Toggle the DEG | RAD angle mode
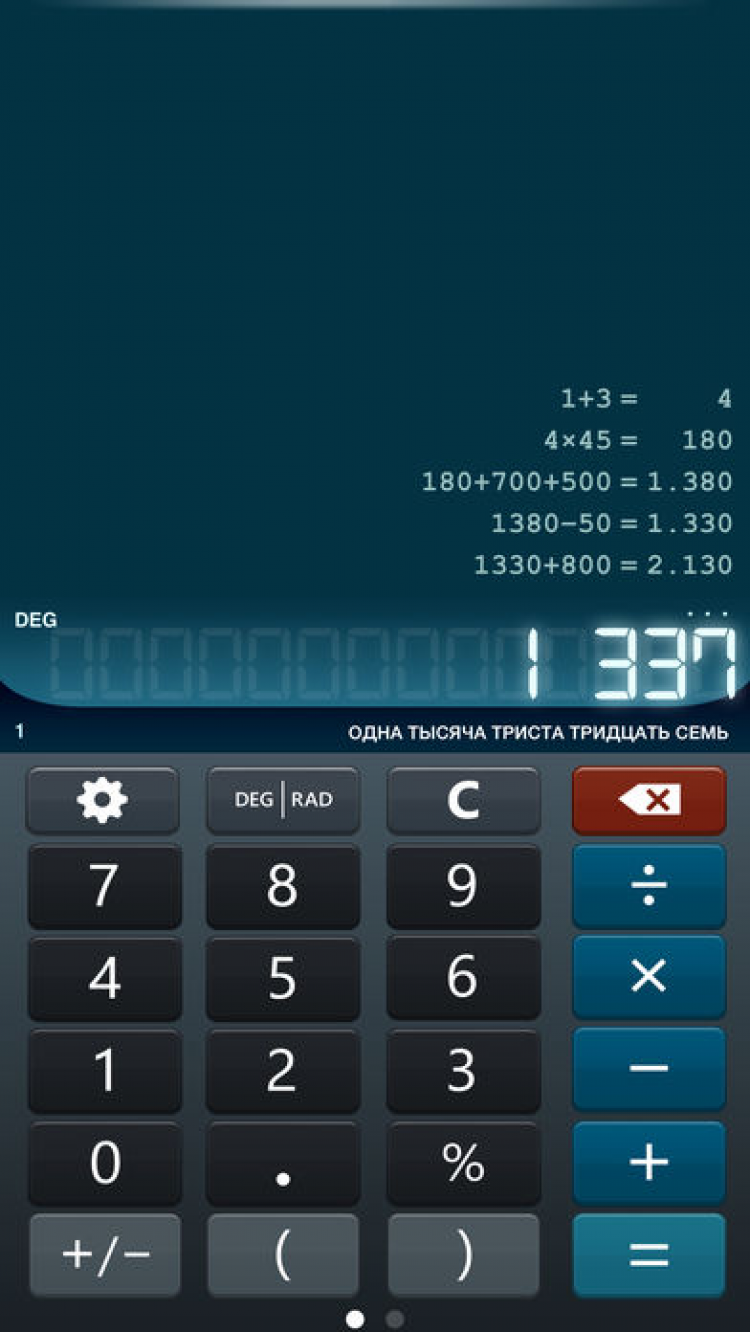The width and height of the screenshot is (750, 1332). [x=283, y=800]
